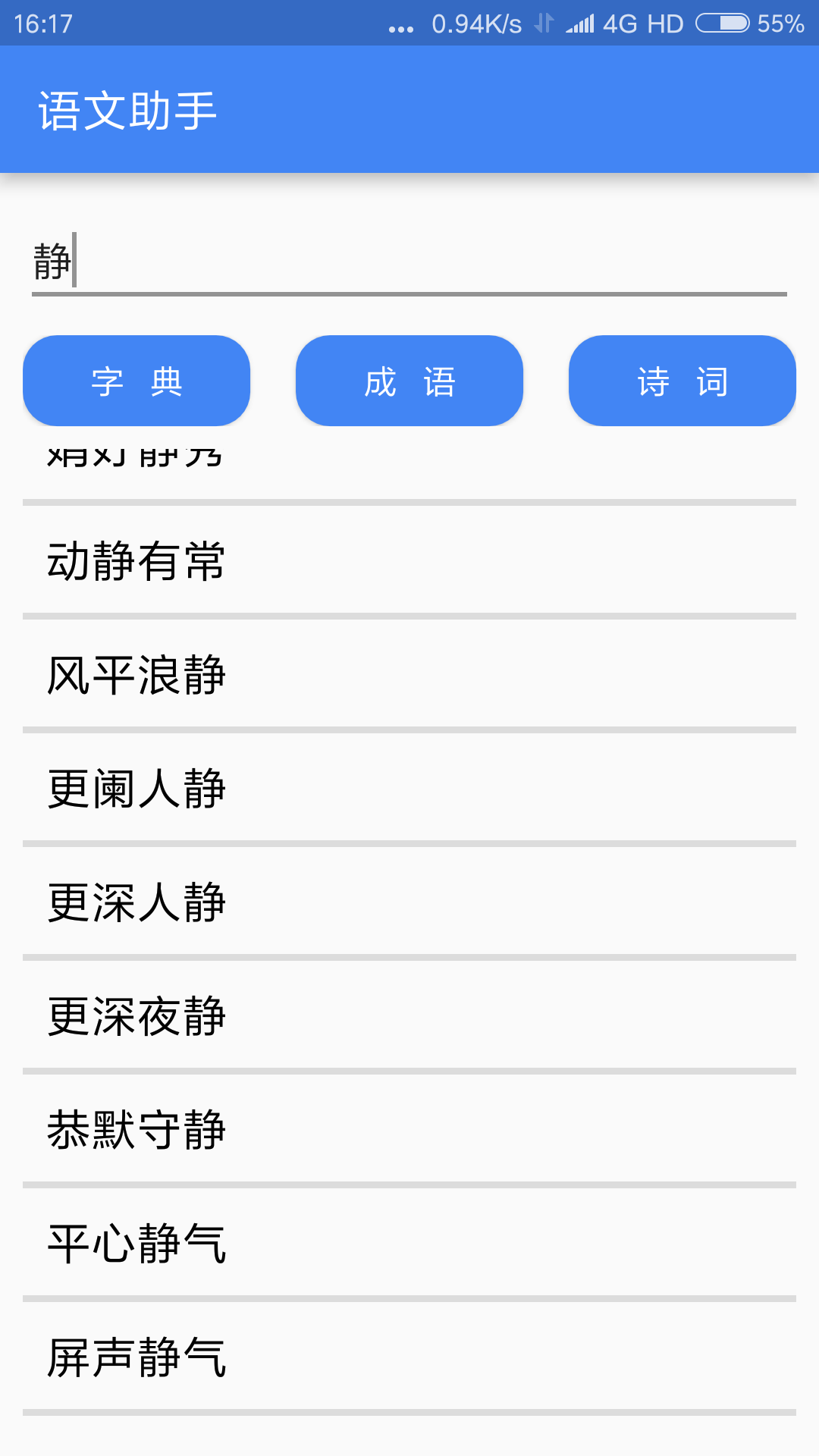Open the idiom 平心静气
The image size is (819, 1456).
409,1243
